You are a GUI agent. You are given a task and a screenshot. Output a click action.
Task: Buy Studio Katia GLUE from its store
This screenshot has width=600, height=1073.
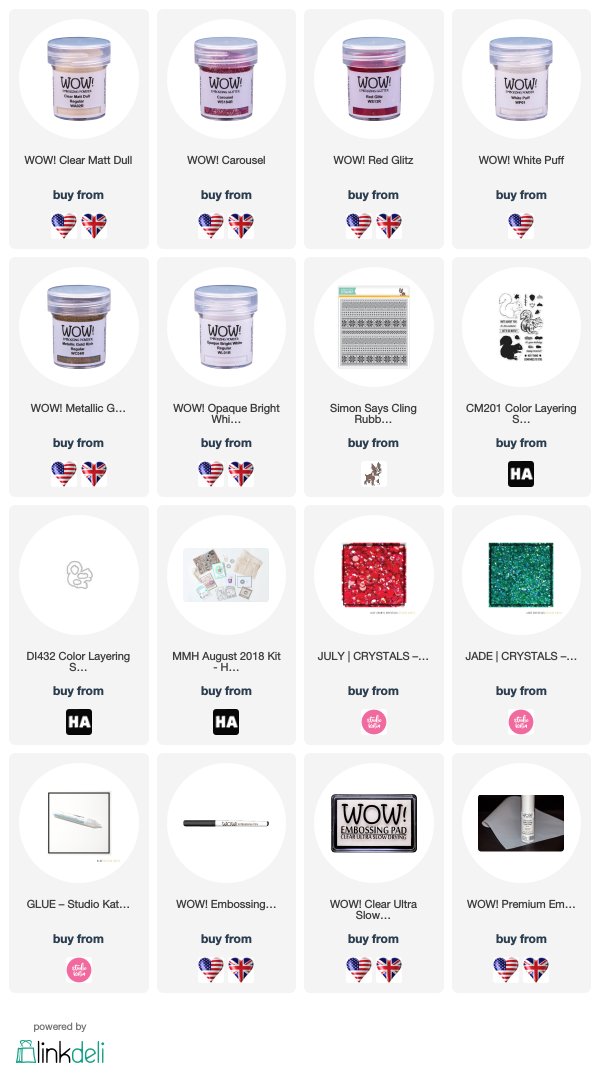click(x=79, y=970)
